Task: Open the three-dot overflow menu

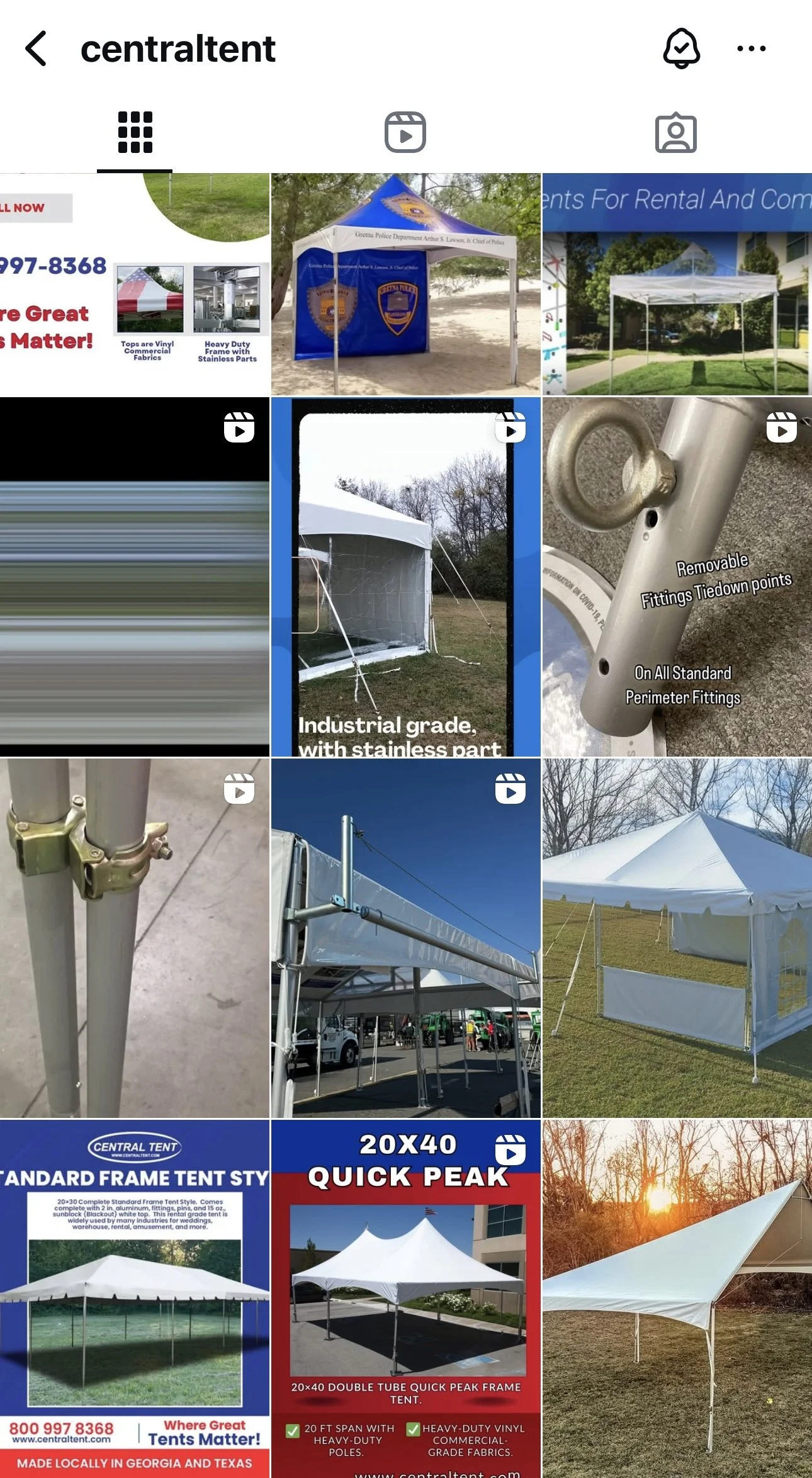Action: [x=751, y=48]
